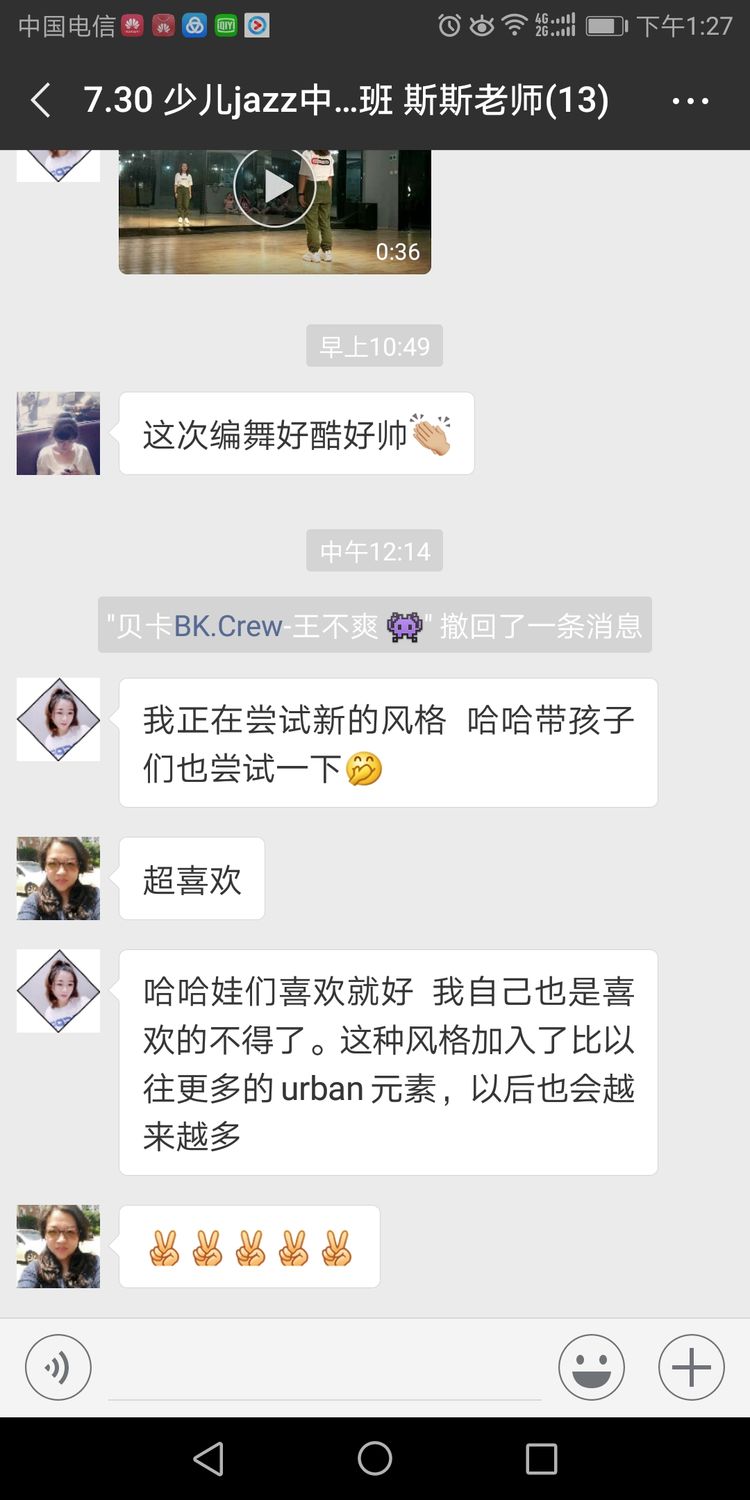Open avatar next to 哈哈娃们喜欢就好 message

click(58, 991)
